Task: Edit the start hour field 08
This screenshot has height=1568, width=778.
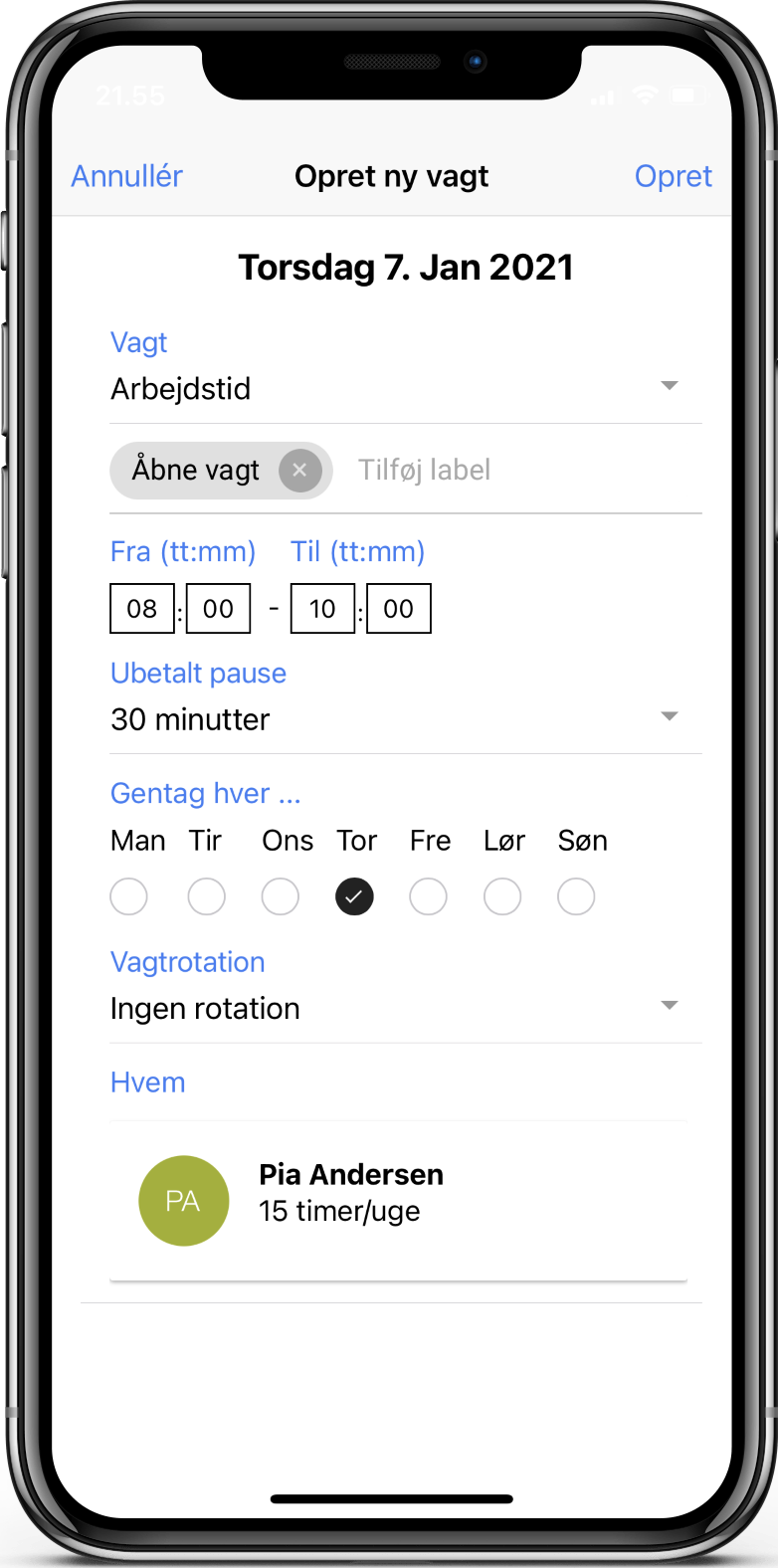Action: click(x=142, y=608)
